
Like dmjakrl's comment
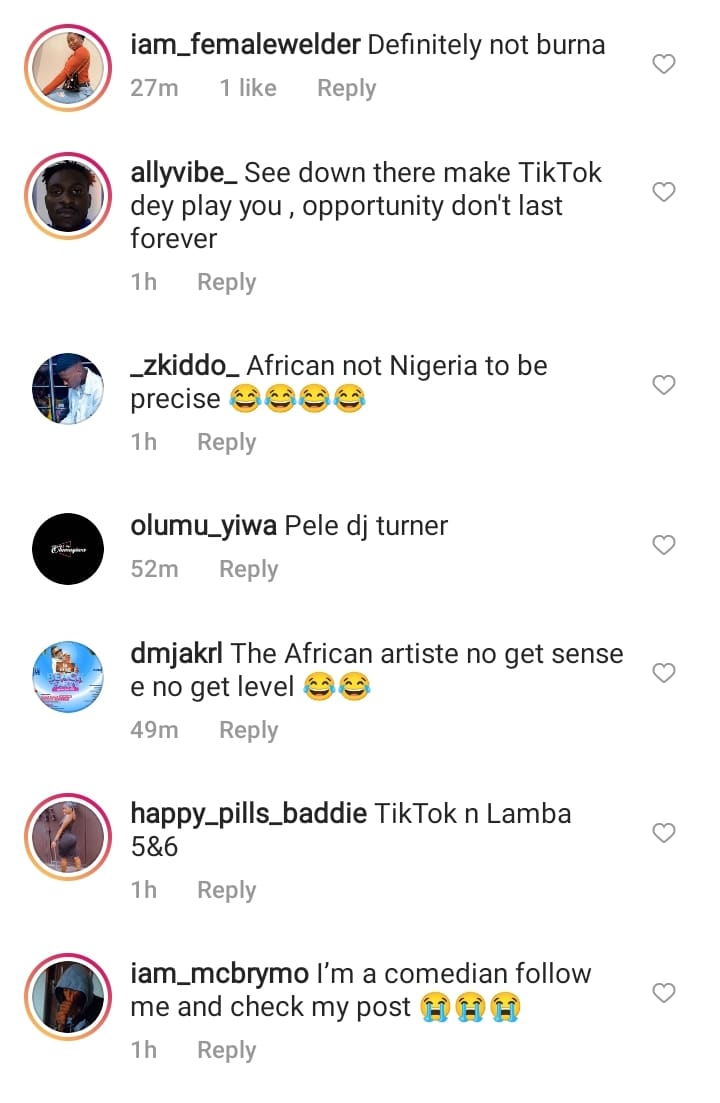point(664,673)
